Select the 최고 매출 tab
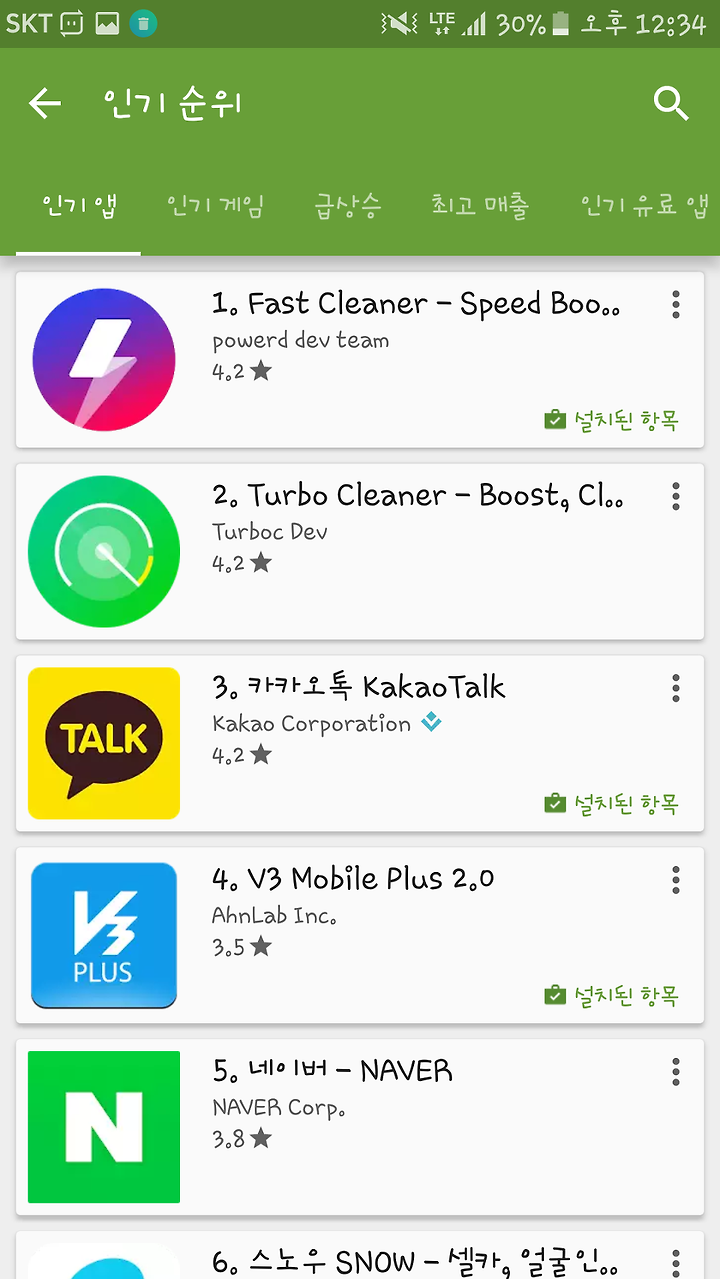 coord(480,206)
